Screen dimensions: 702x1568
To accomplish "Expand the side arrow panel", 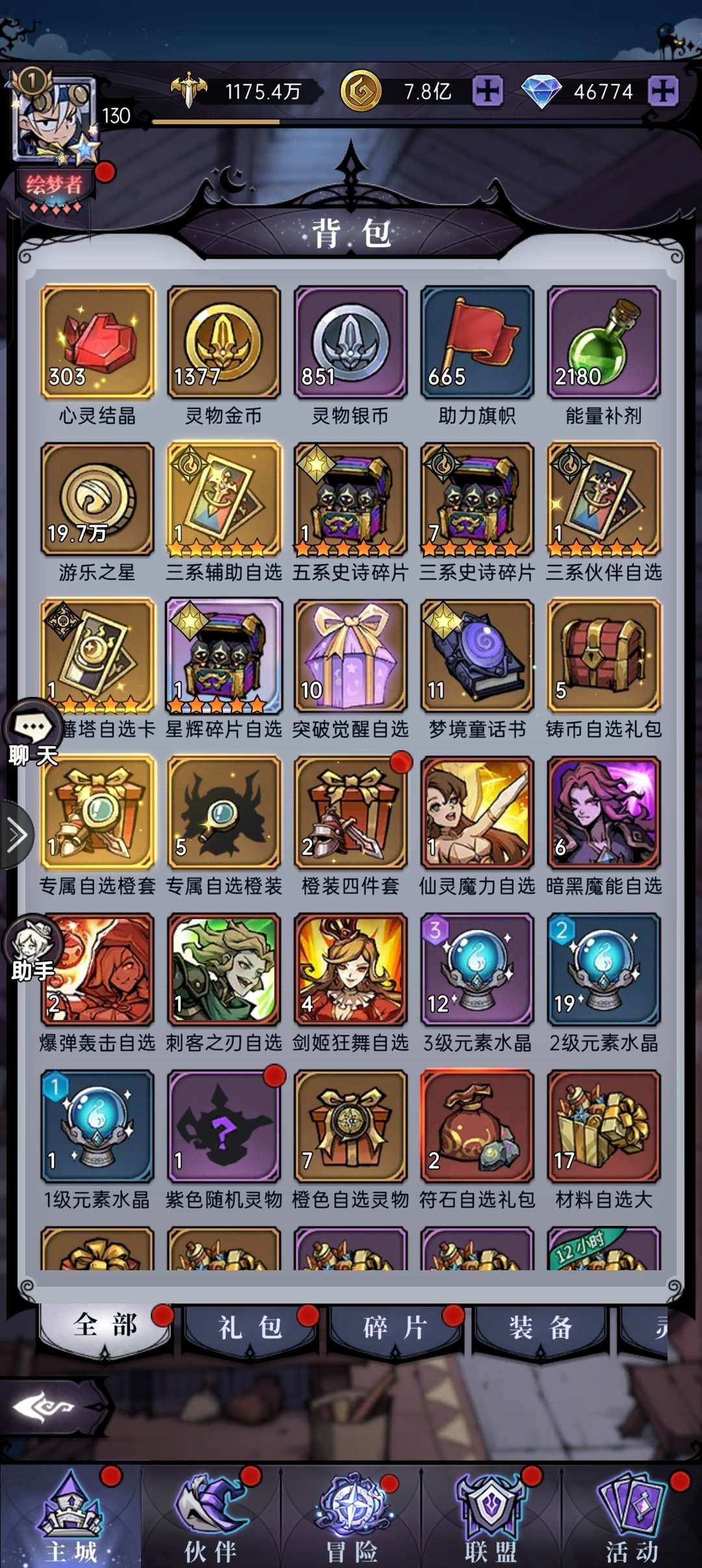I will tap(16, 835).
